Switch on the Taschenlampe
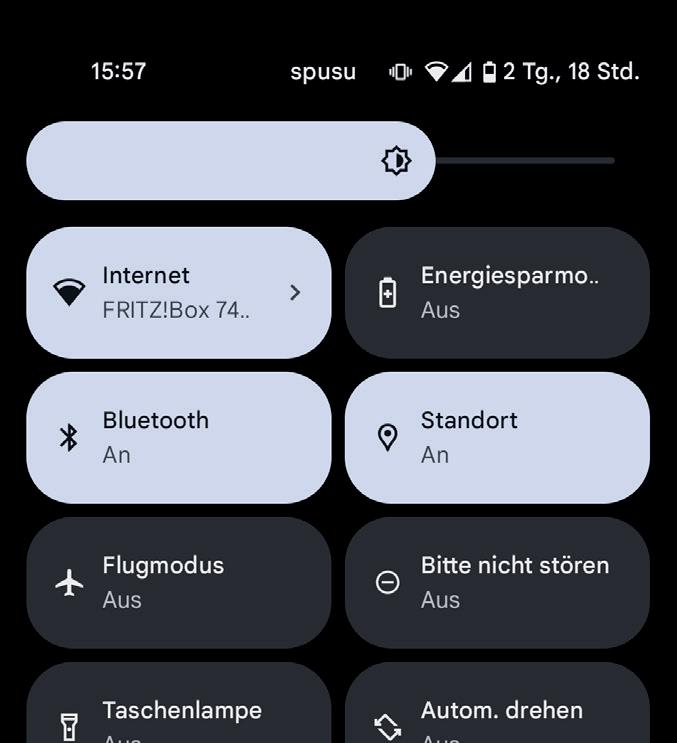Viewport: 677px width, 743px height. (x=178, y=715)
